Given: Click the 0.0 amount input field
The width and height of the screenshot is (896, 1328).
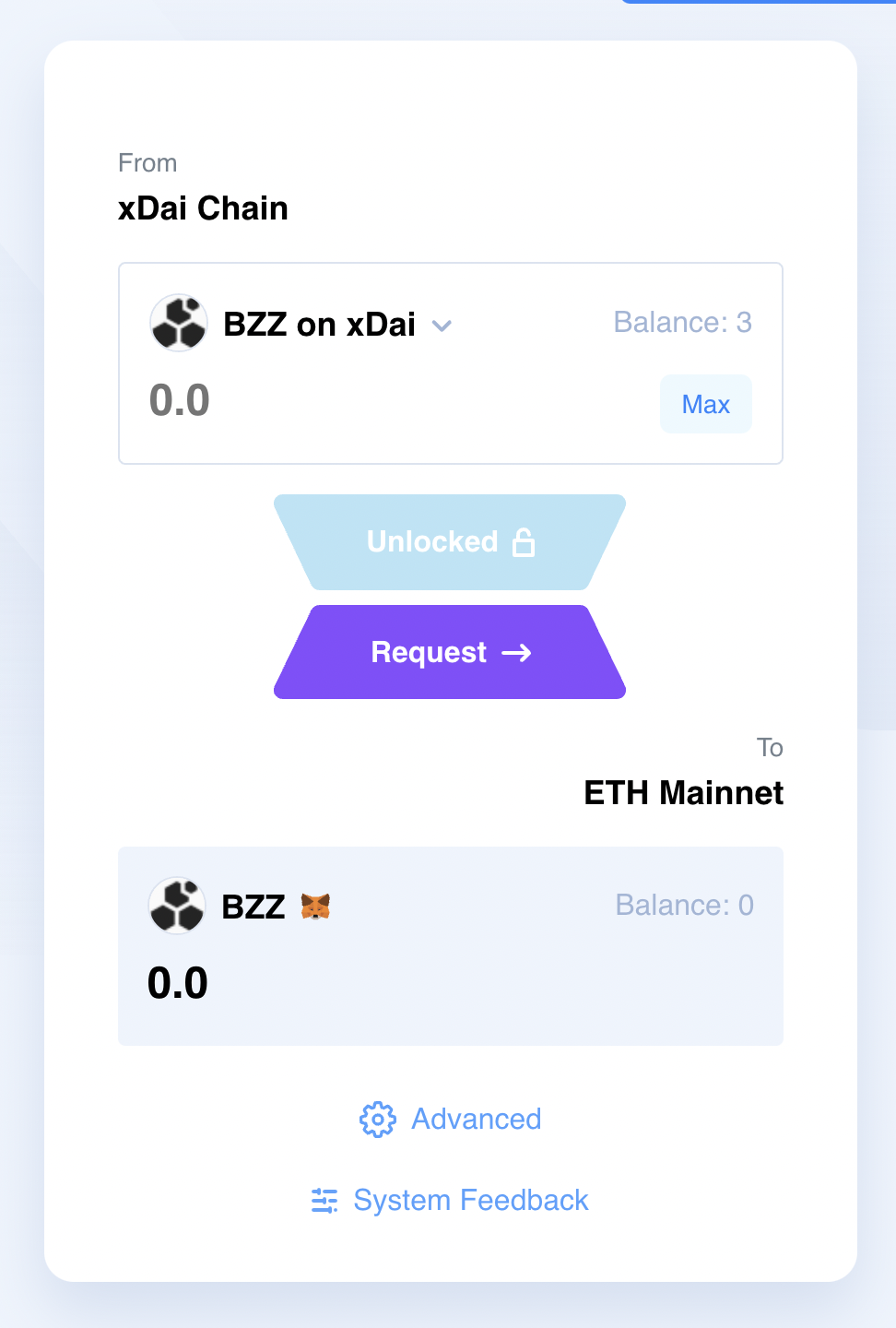Looking at the screenshot, I should click(x=180, y=400).
